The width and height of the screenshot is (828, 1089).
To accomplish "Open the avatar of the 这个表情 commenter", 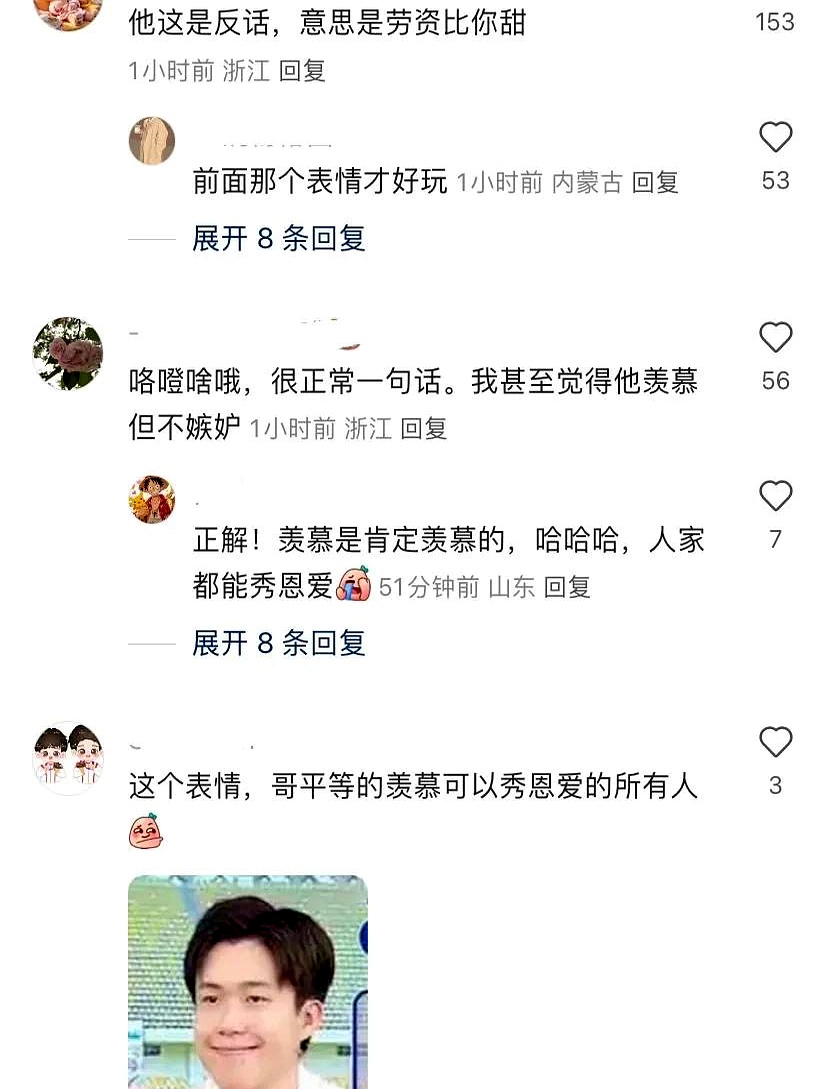I will tap(67, 757).
